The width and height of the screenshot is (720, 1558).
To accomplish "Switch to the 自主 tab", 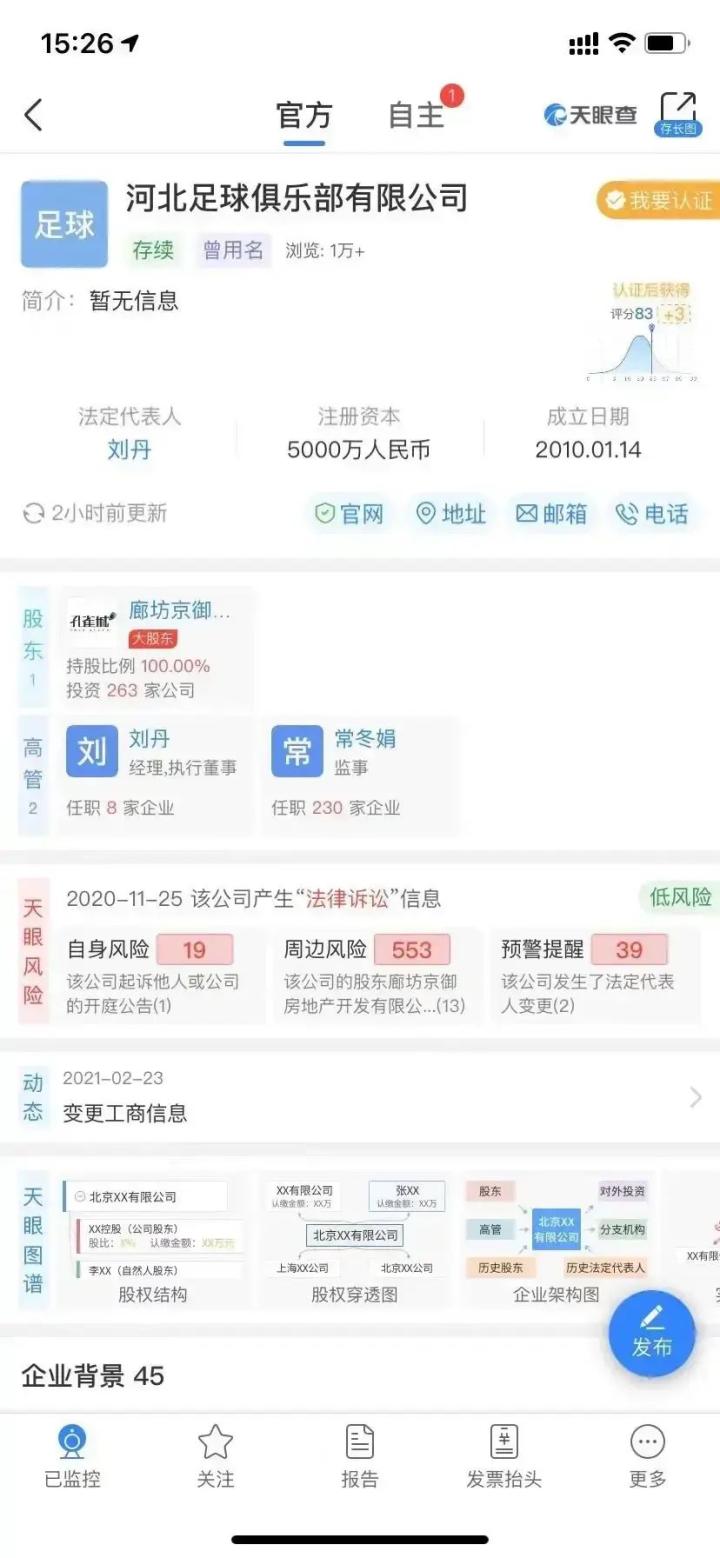I will tap(416, 115).
